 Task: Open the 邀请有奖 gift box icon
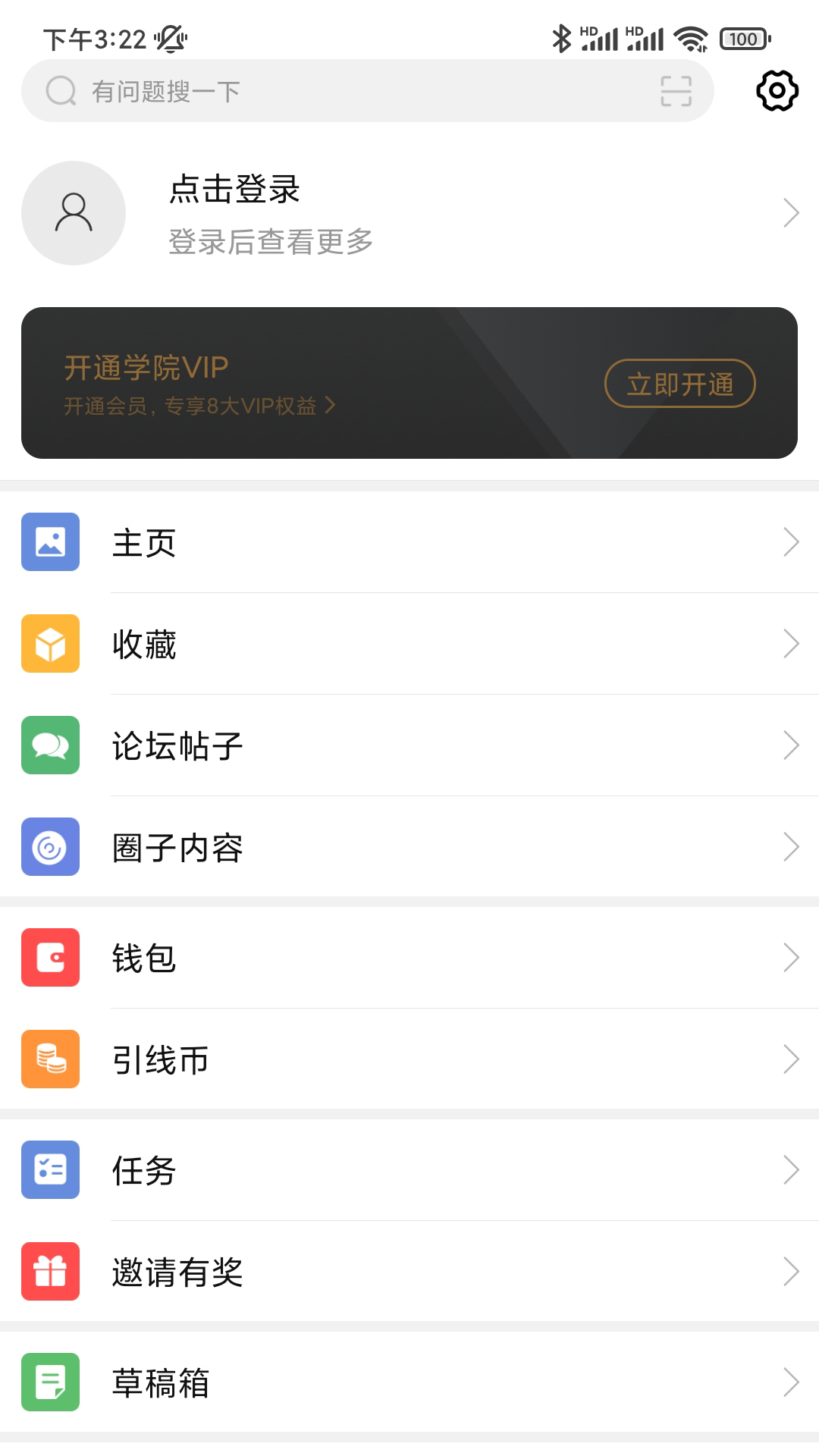point(50,1272)
